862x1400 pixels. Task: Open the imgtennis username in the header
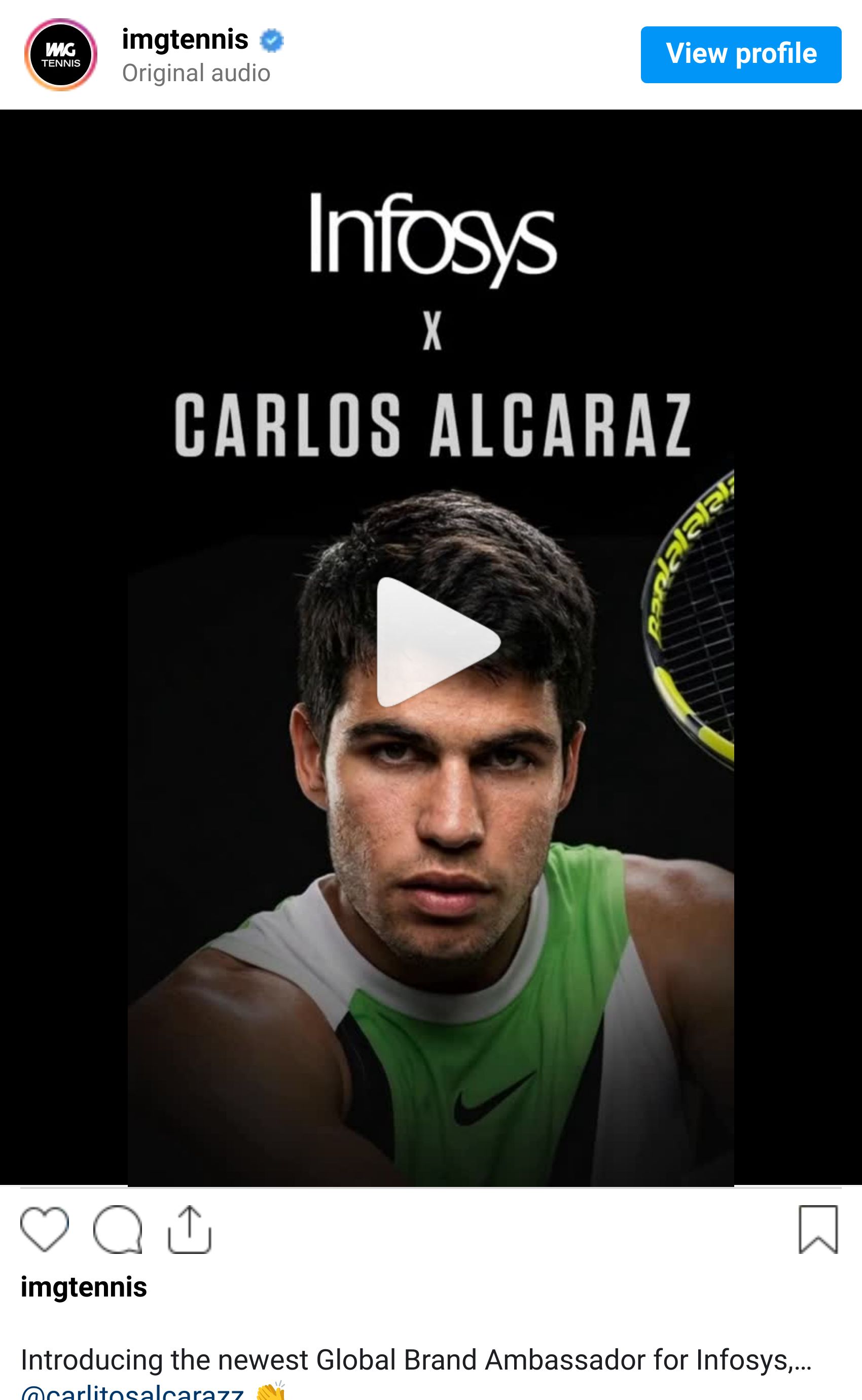point(185,40)
